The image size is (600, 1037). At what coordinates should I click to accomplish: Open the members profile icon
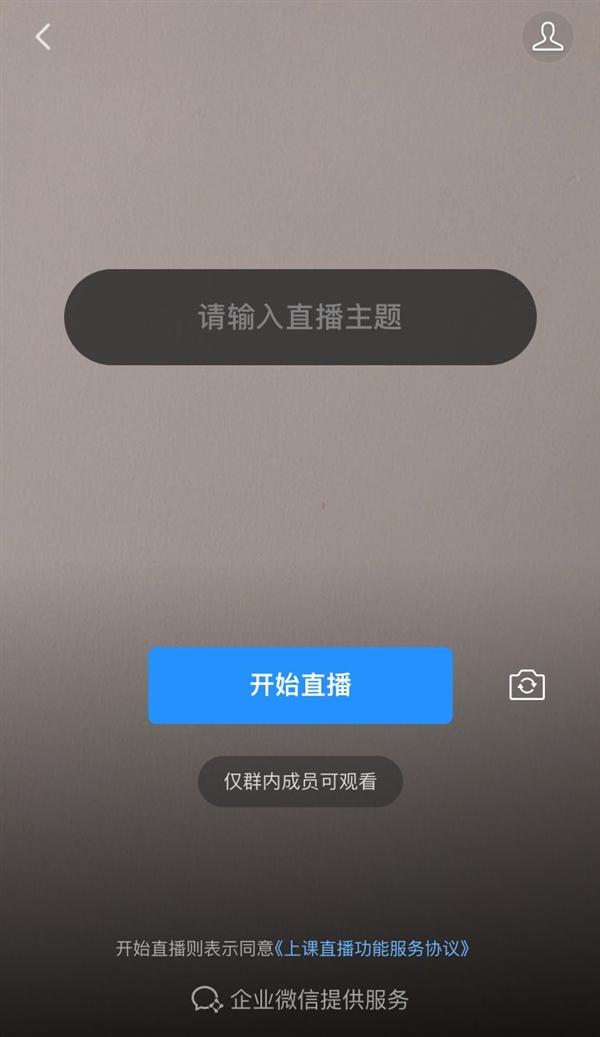click(x=548, y=36)
